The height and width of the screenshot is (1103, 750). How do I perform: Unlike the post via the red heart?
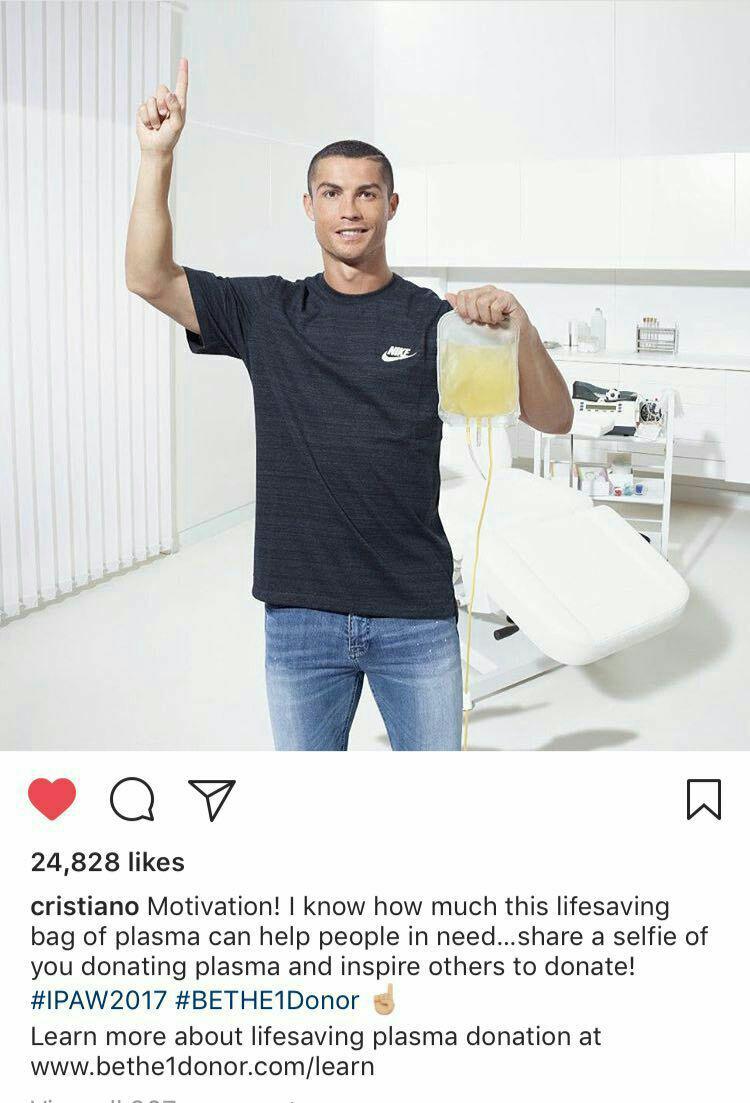[x=52, y=799]
